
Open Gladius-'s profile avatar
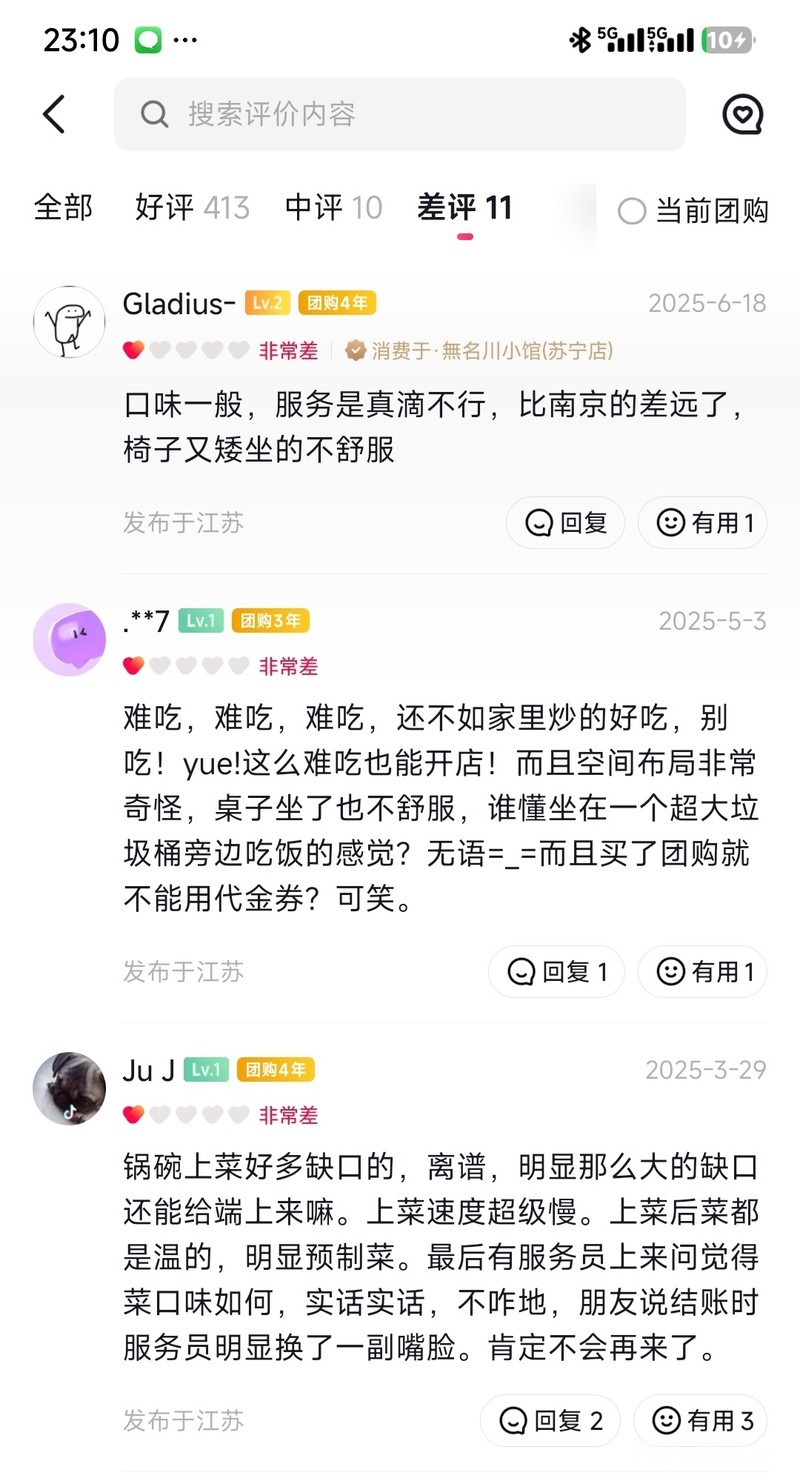(69, 322)
